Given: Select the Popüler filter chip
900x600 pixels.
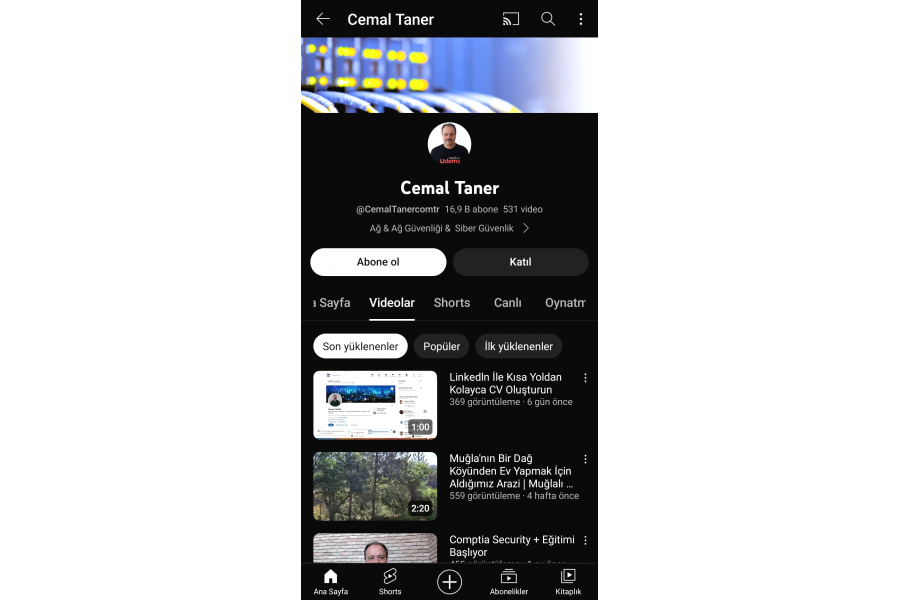Looking at the screenshot, I should 441,346.
